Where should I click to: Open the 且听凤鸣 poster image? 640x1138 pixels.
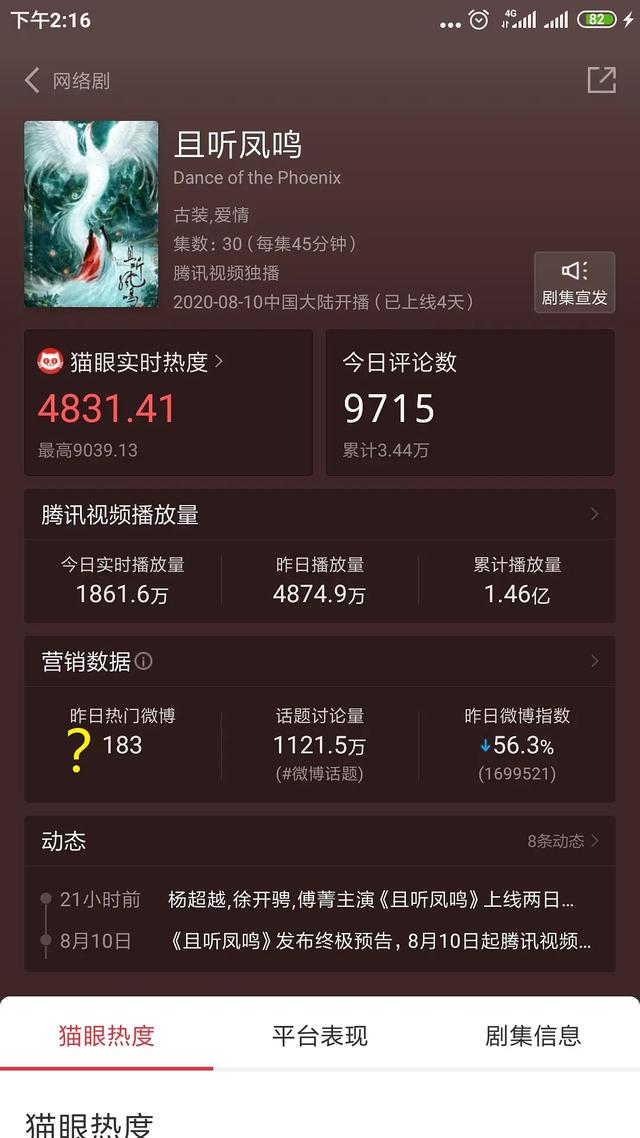point(91,213)
